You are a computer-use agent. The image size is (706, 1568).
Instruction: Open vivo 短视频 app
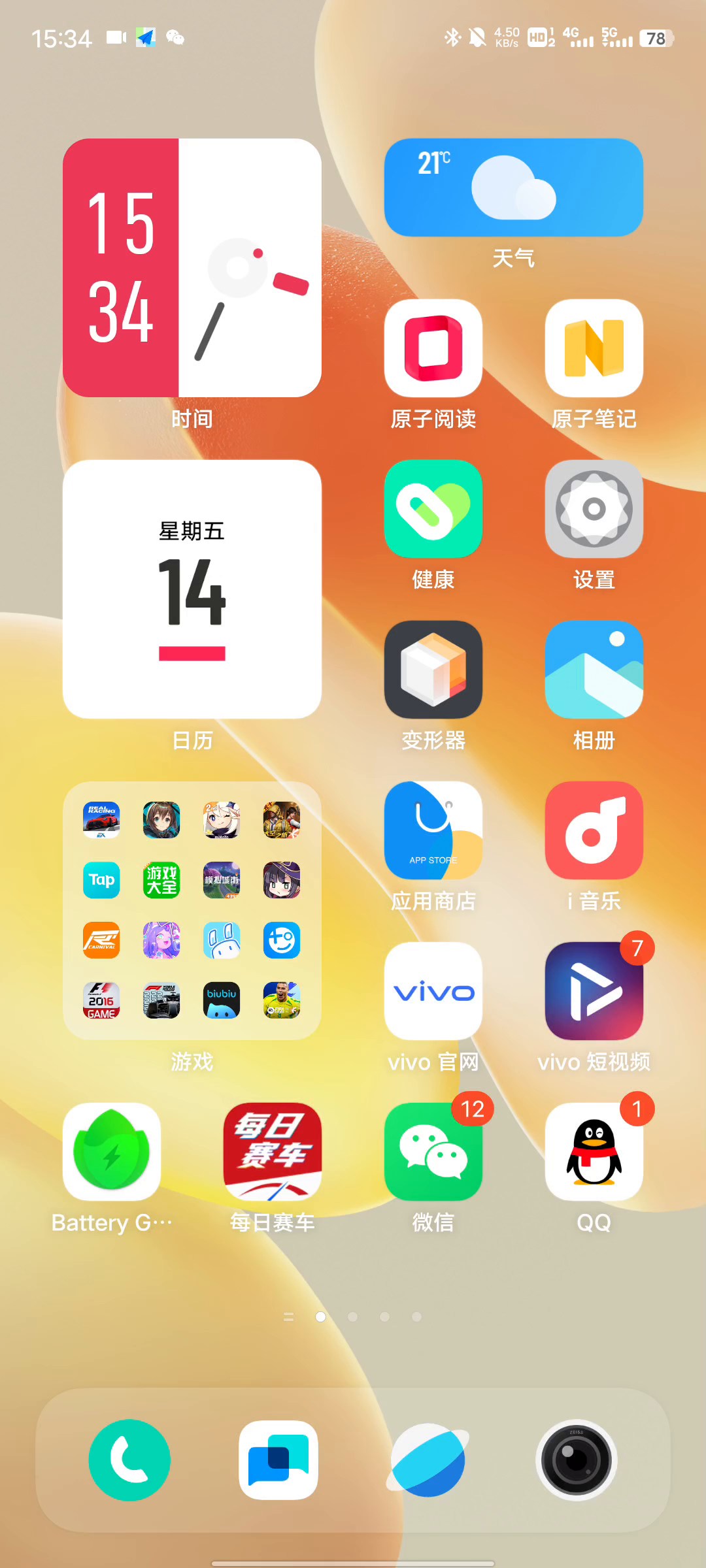click(x=594, y=991)
